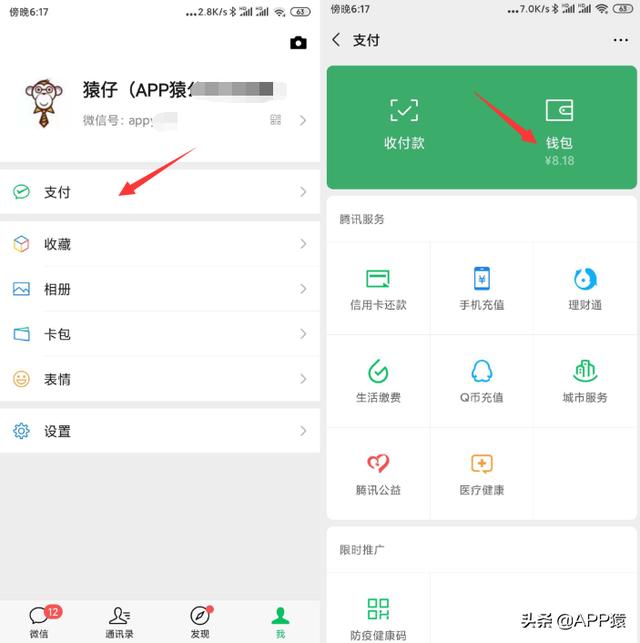Select 信用卡还款 credit card repayment

(378, 288)
